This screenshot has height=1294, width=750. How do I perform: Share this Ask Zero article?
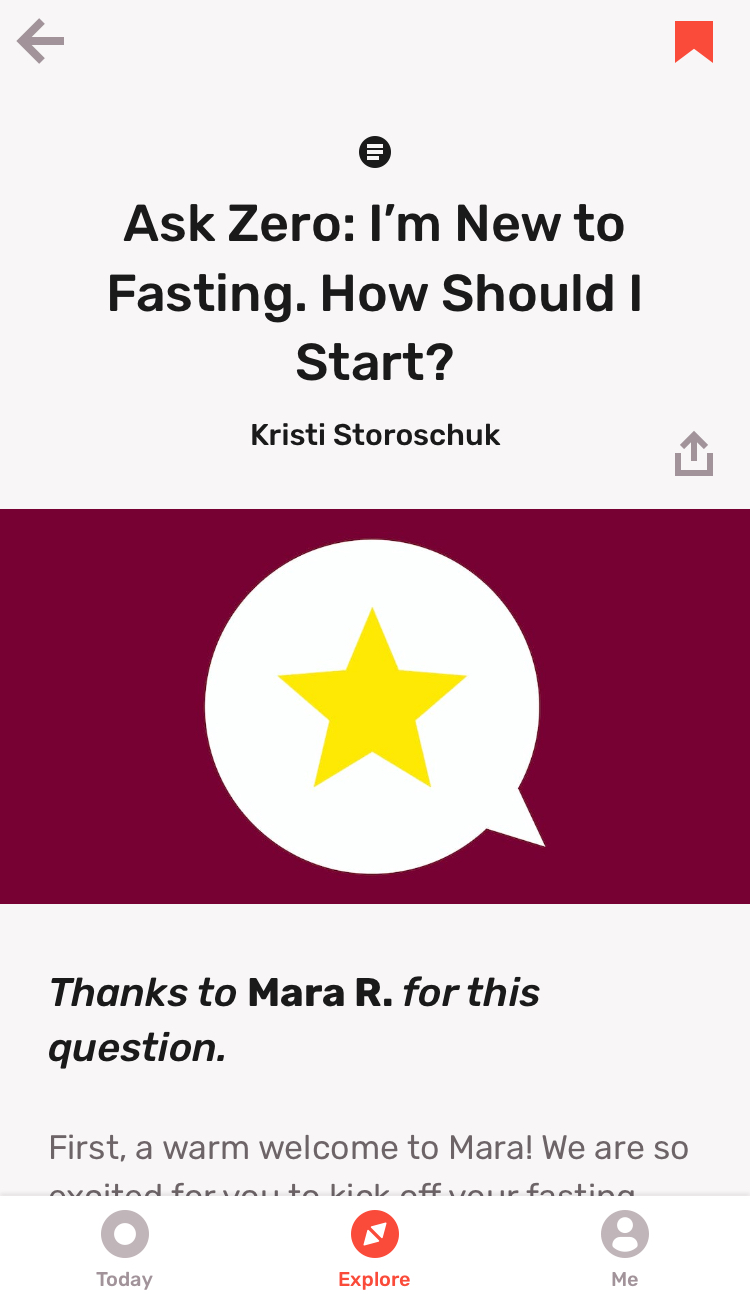[694, 454]
